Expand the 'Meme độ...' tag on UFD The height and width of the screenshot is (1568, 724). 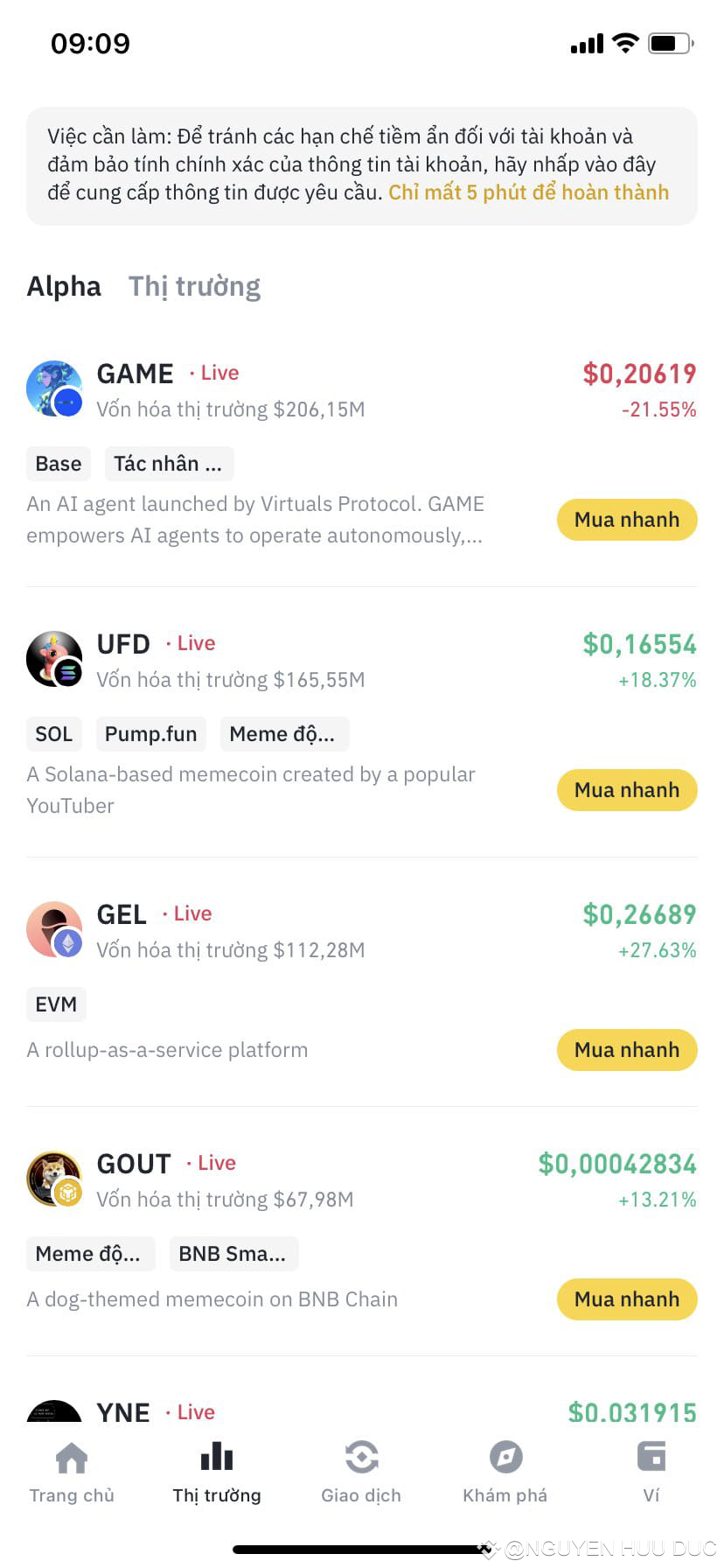point(284,733)
